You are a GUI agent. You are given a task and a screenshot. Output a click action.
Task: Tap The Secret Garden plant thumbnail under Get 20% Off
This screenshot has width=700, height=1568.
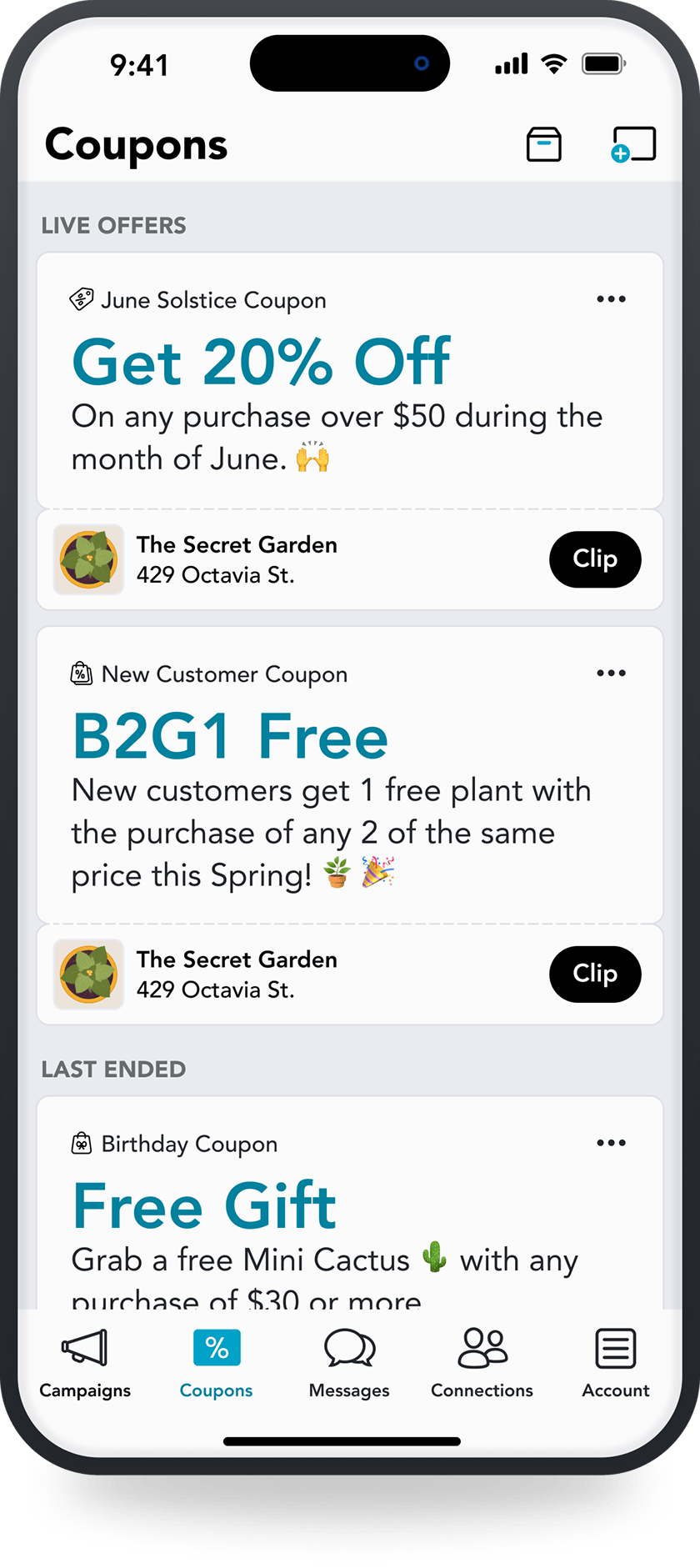(x=88, y=559)
